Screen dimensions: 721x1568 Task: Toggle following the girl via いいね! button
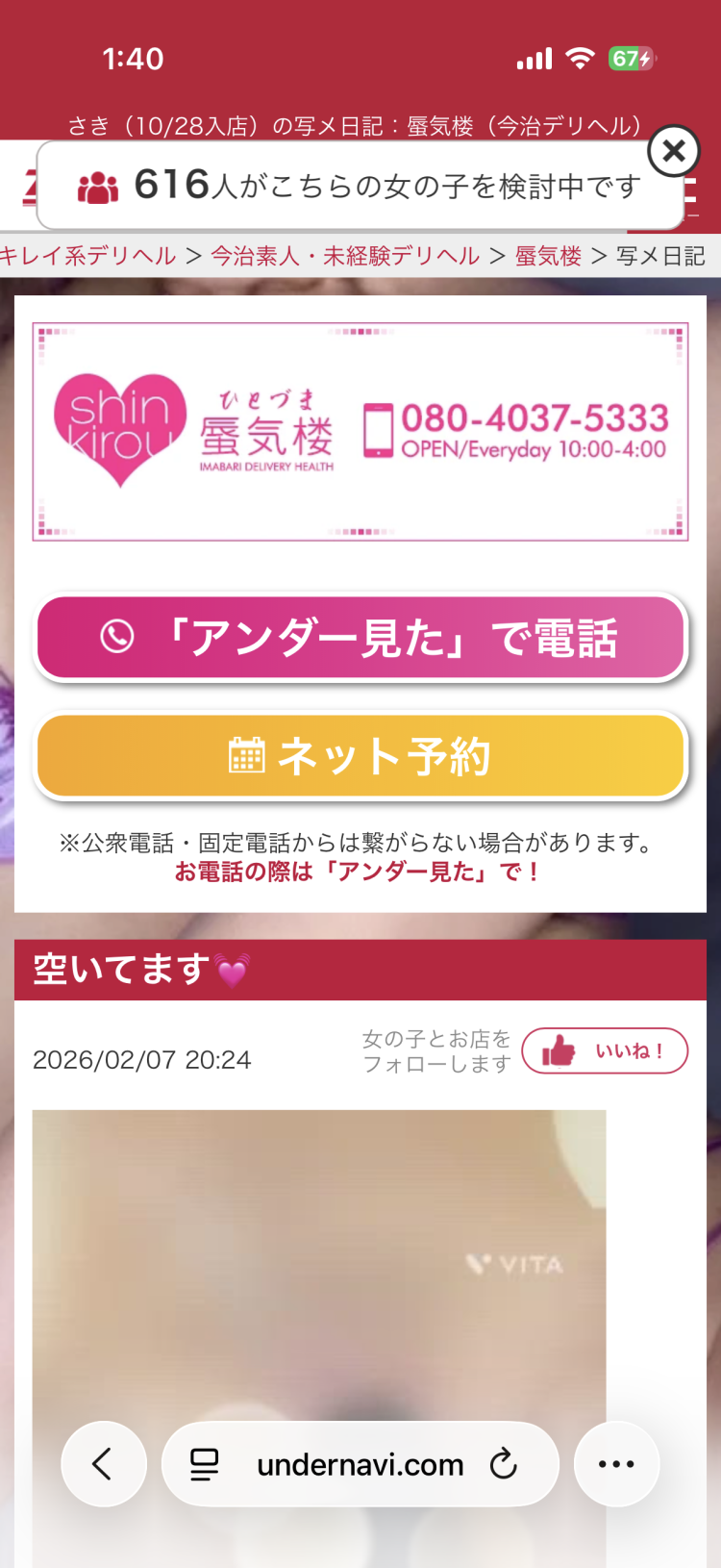pos(604,1050)
